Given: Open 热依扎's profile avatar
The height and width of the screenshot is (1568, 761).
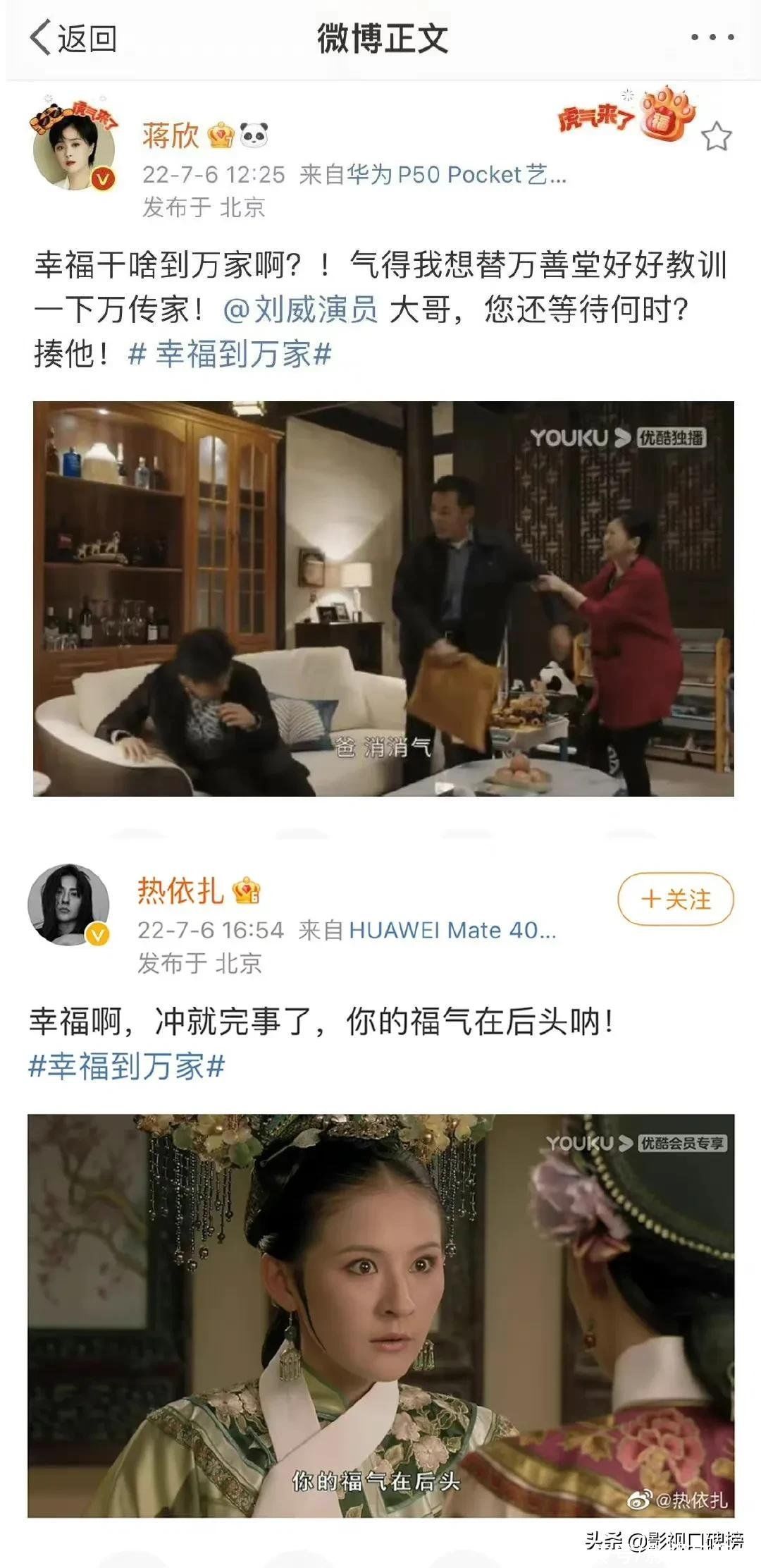Looking at the screenshot, I should 68,905.
